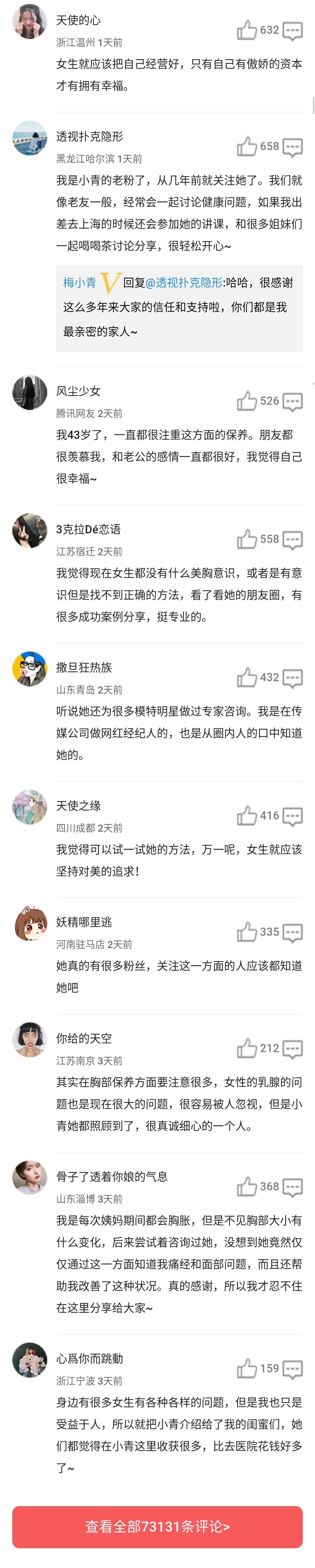This screenshot has width=315, height=1568.
Task: Reply to 天使的心's comment
Action: click(293, 30)
